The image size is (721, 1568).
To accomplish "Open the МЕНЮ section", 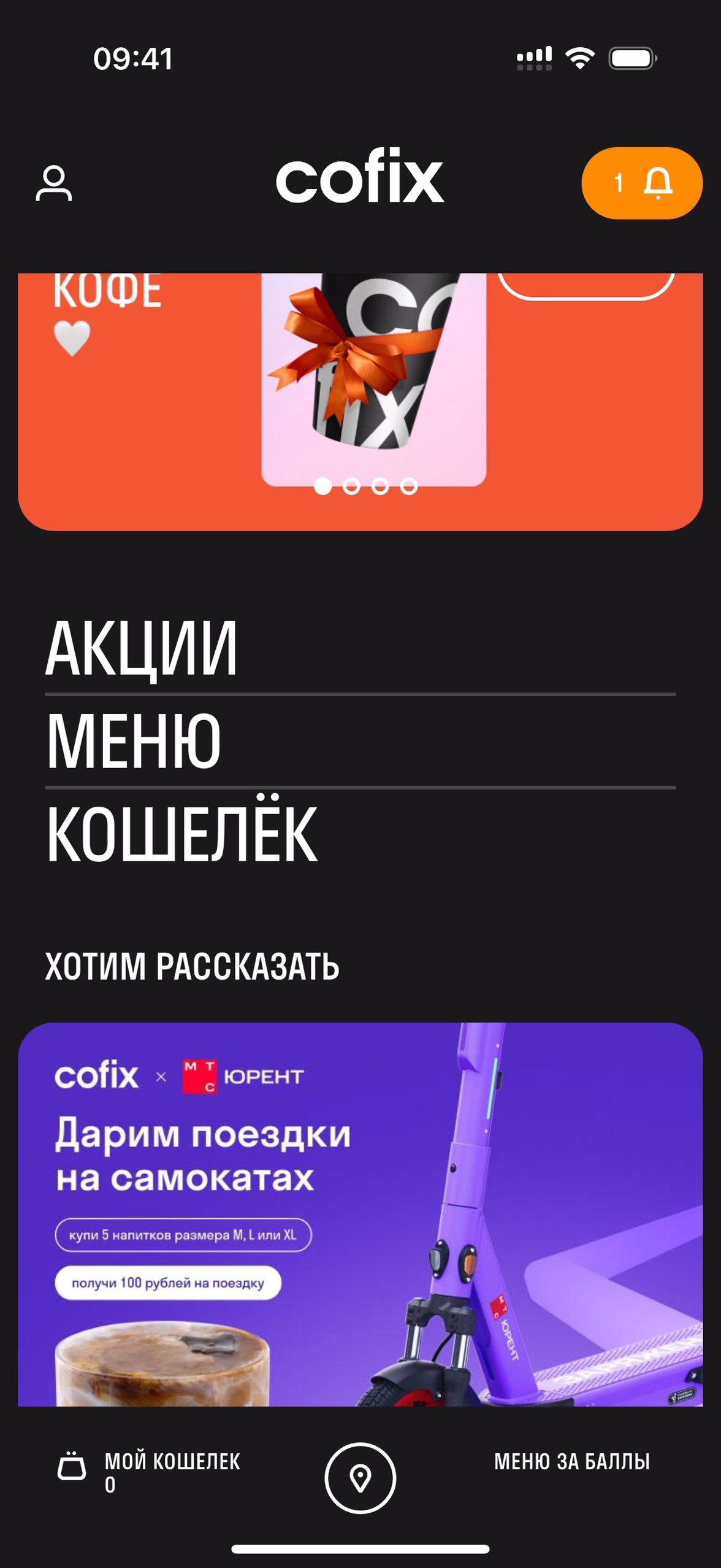I will [x=134, y=741].
